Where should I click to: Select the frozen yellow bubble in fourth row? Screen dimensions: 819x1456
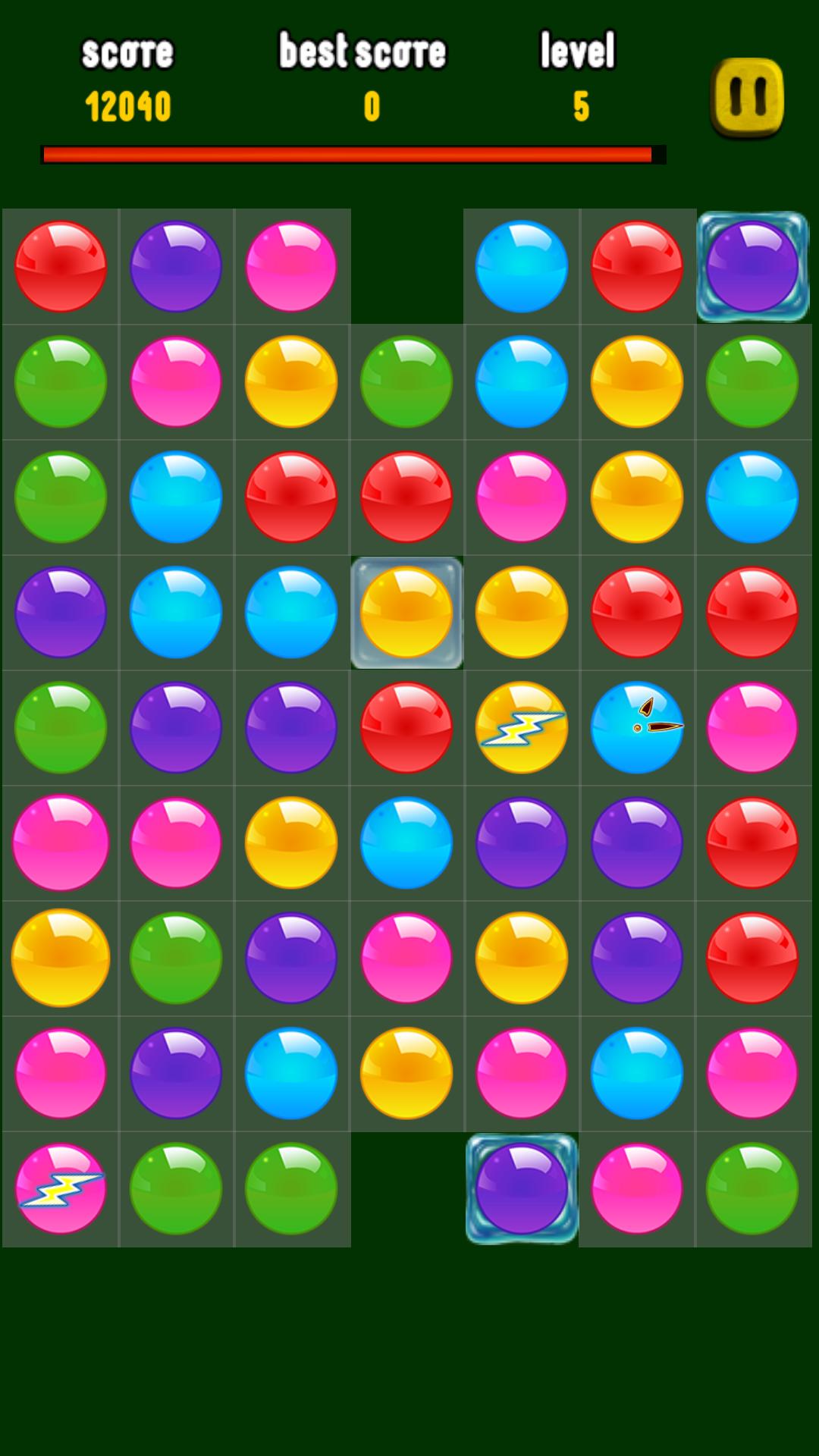406,613
